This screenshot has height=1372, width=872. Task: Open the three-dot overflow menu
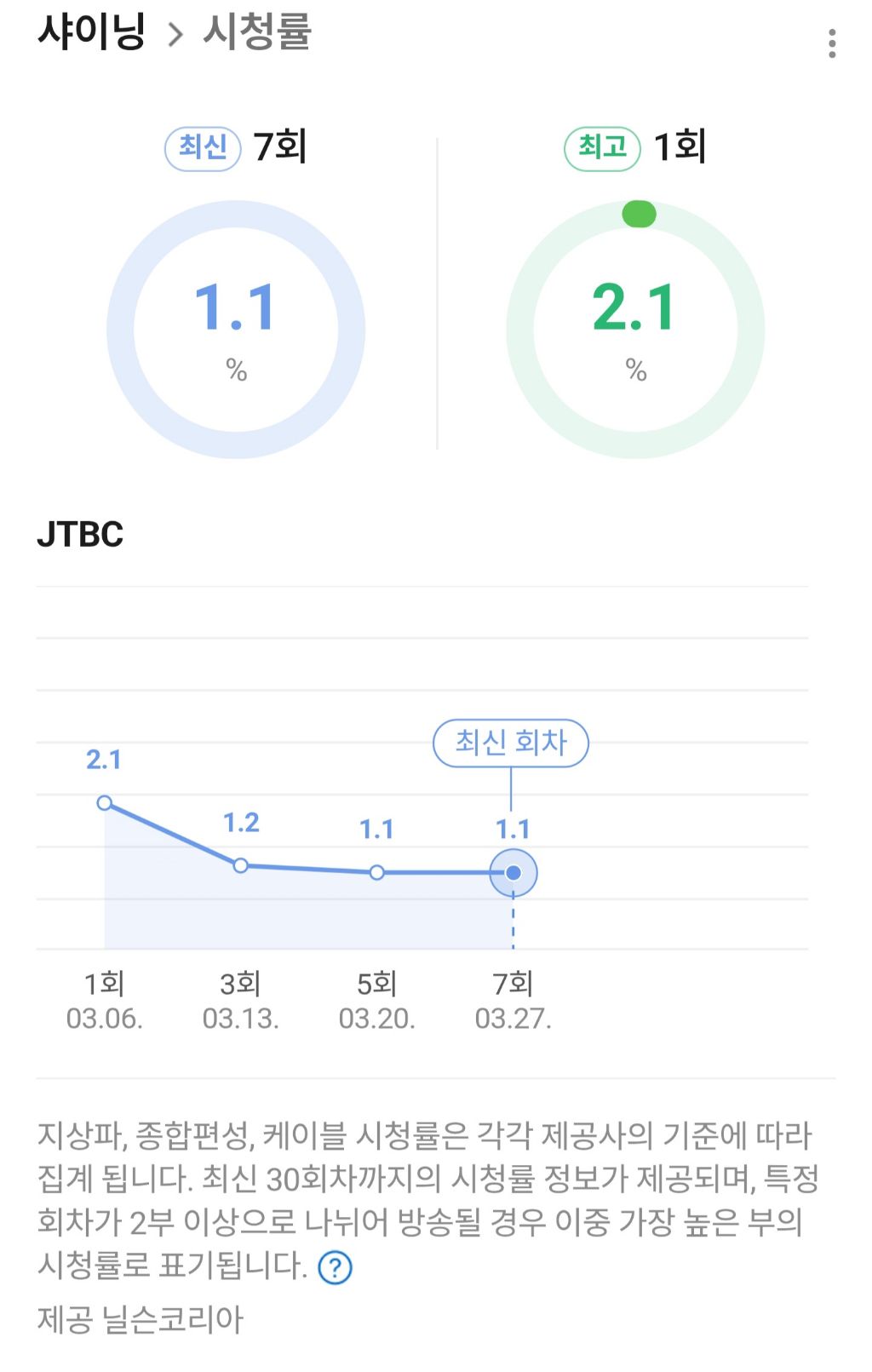point(832,43)
